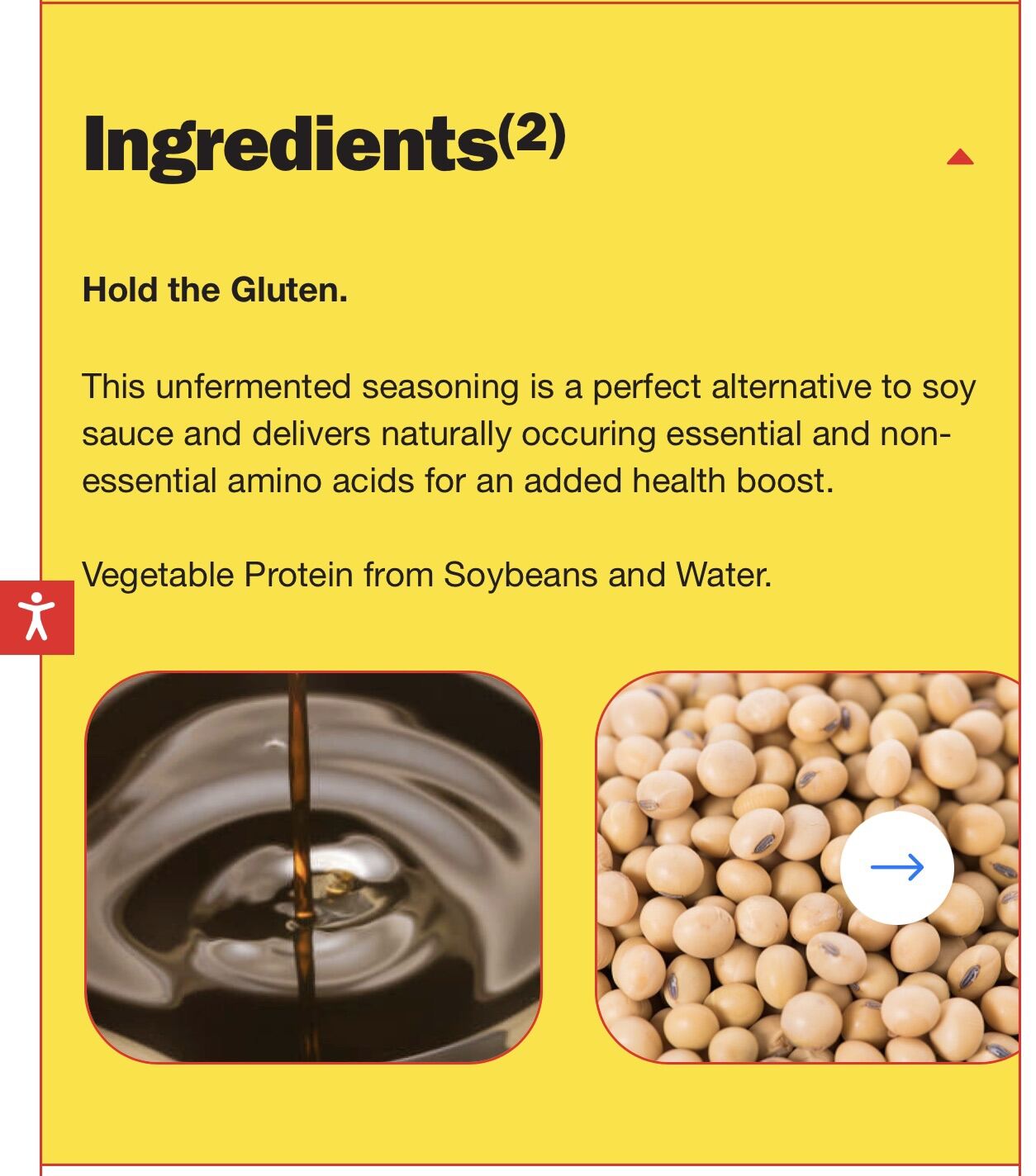
Task: Show next ingredient image with arrow
Action: pyautogui.click(x=896, y=867)
